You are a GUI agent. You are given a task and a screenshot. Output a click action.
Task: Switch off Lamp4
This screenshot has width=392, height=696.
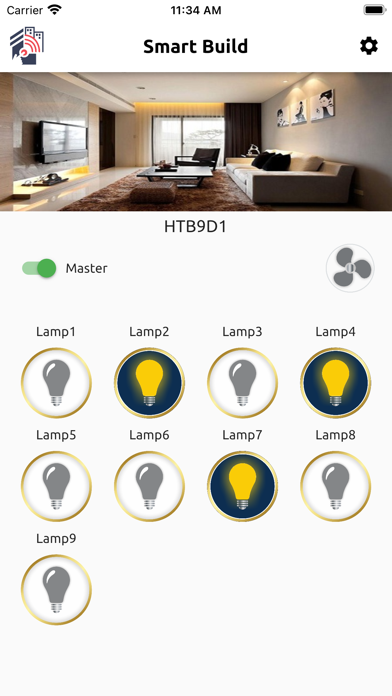tap(336, 383)
